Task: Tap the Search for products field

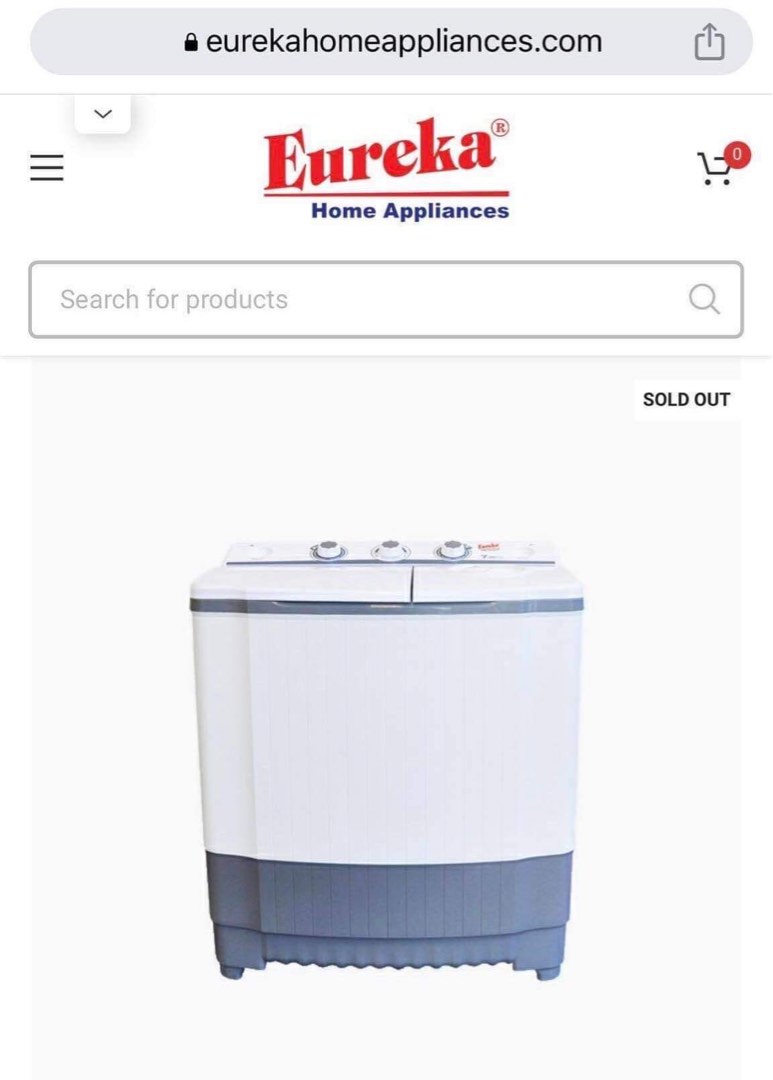Action: (x=300, y=297)
